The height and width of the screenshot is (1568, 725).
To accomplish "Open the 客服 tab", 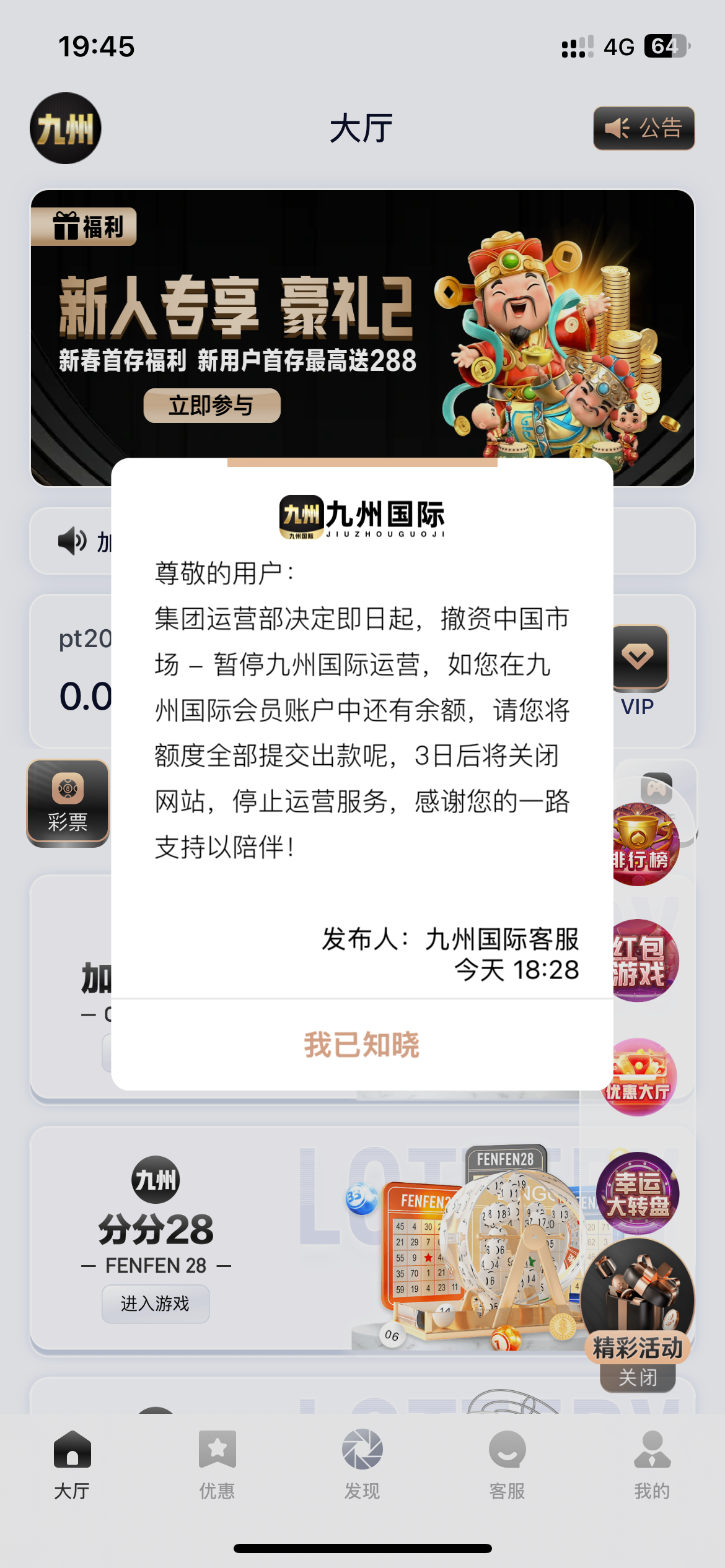I will point(507,1464).
